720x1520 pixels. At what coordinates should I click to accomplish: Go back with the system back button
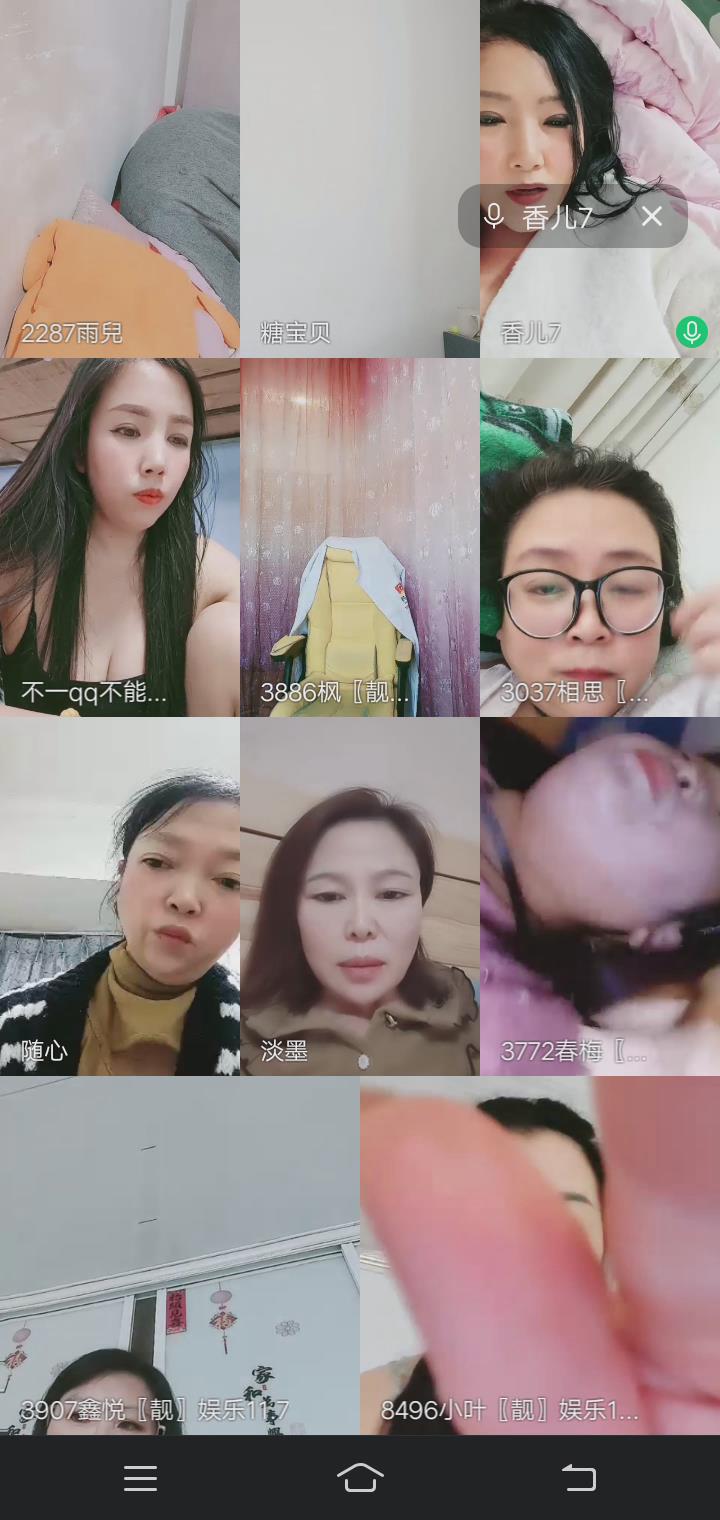pos(578,1478)
